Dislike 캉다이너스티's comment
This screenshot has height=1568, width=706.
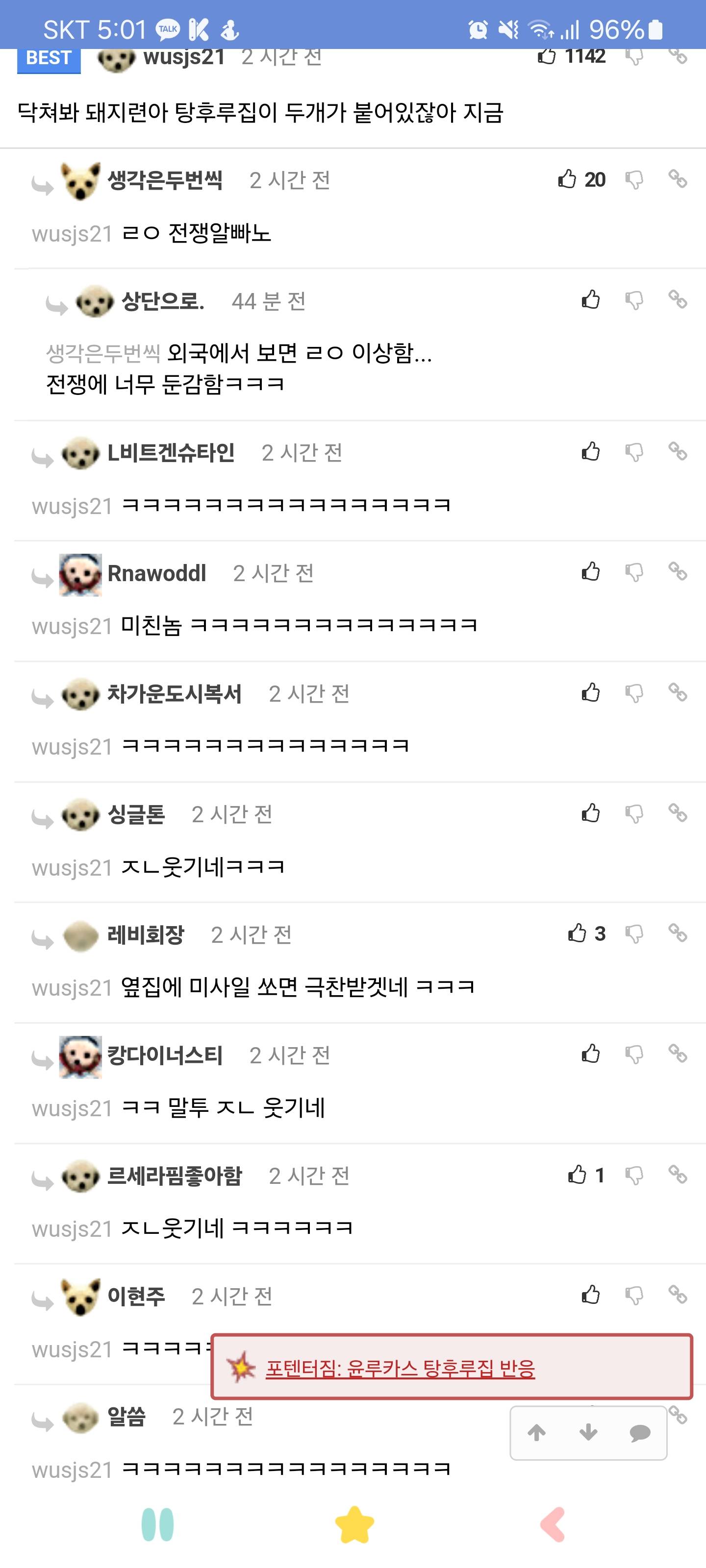point(634,1054)
